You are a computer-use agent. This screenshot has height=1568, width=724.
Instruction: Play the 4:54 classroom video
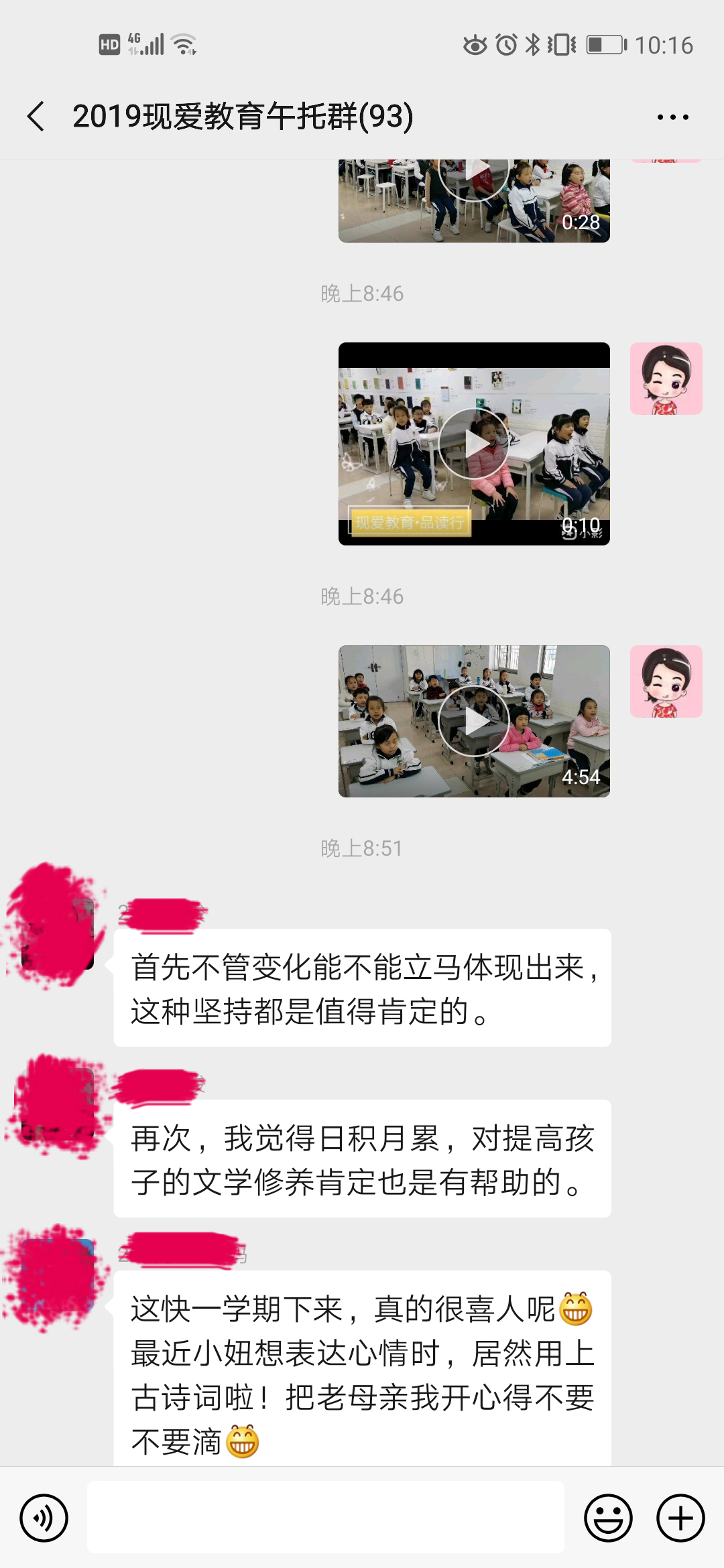tap(473, 721)
